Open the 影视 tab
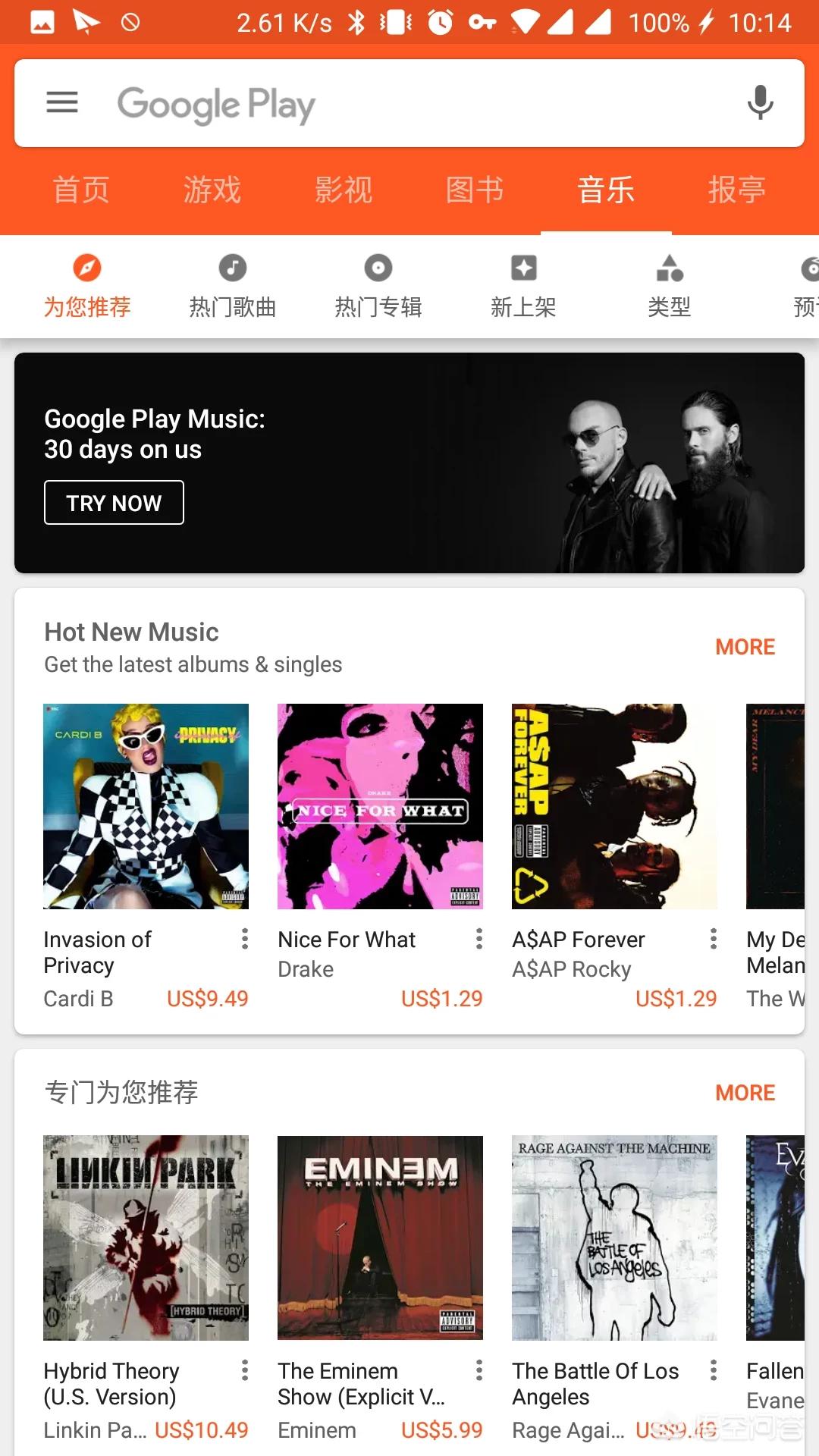The width and height of the screenshot is (819, 1456). point(344,190)
